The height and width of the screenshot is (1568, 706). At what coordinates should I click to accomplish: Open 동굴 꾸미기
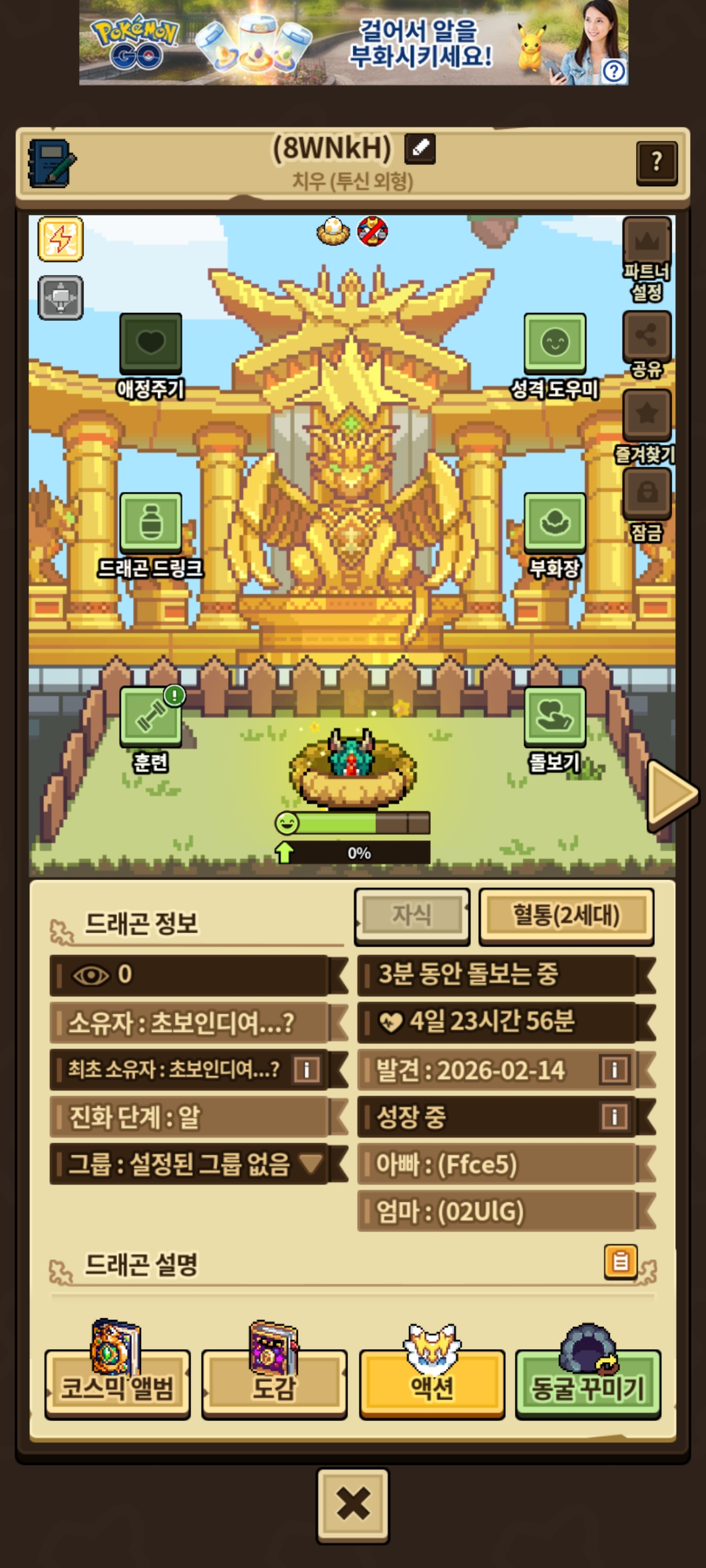click(588, 1384)
